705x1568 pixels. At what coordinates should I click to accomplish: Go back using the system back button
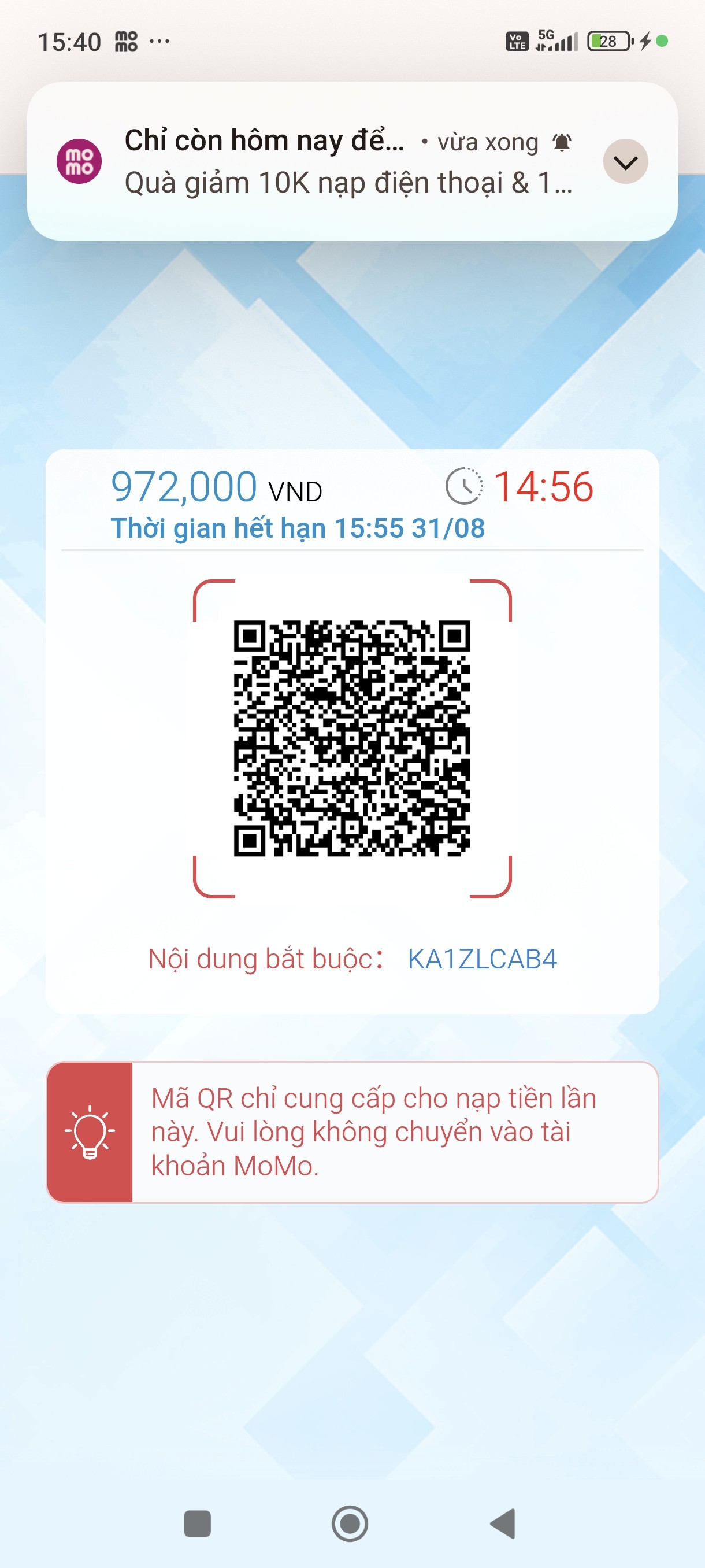(503, 1523)
